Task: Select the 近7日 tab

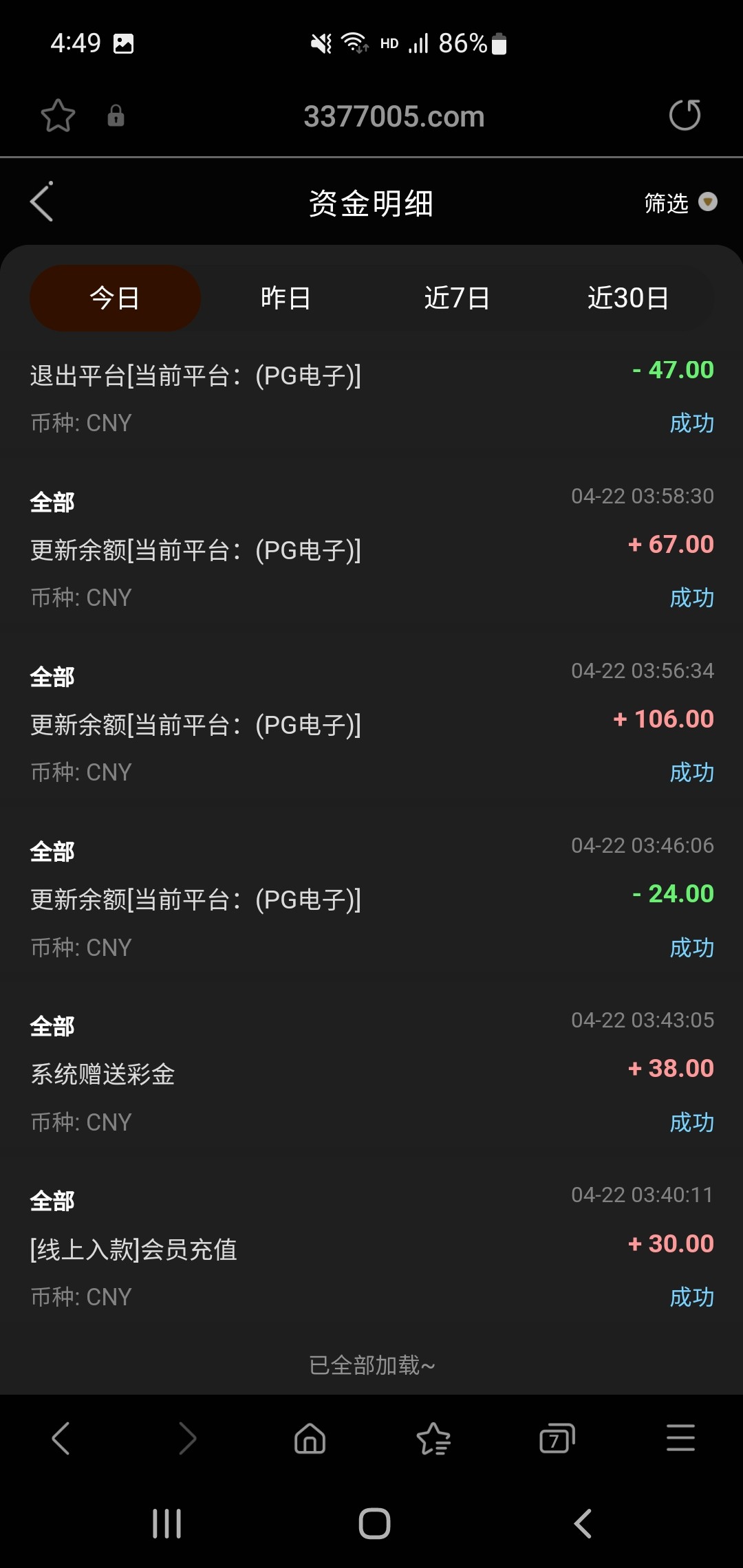Action: click(456, 297)
